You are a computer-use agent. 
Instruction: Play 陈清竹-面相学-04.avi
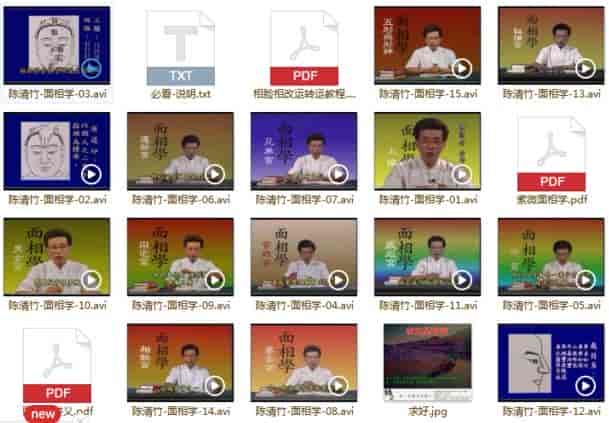[x=304, y=256]
